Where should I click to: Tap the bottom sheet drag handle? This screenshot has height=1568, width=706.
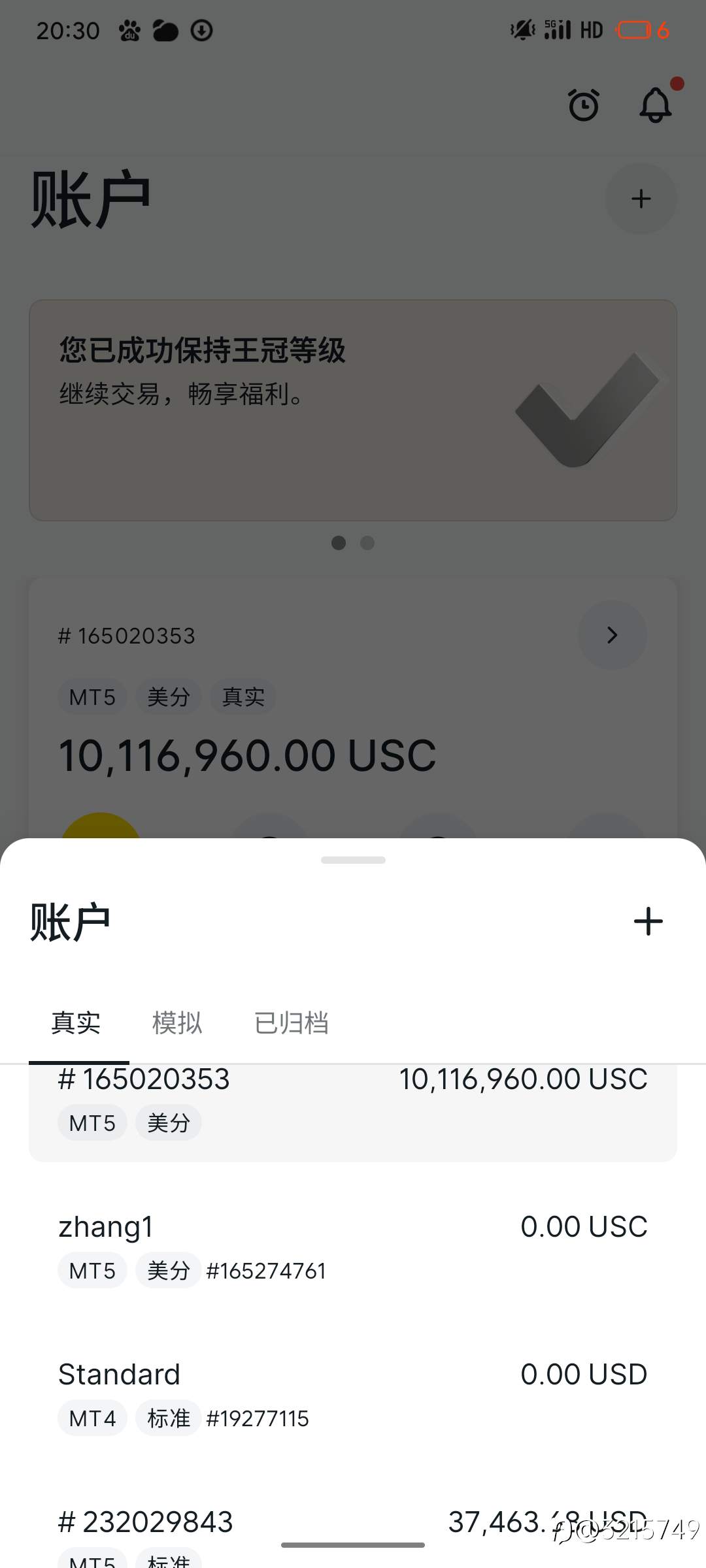(353, 860)
